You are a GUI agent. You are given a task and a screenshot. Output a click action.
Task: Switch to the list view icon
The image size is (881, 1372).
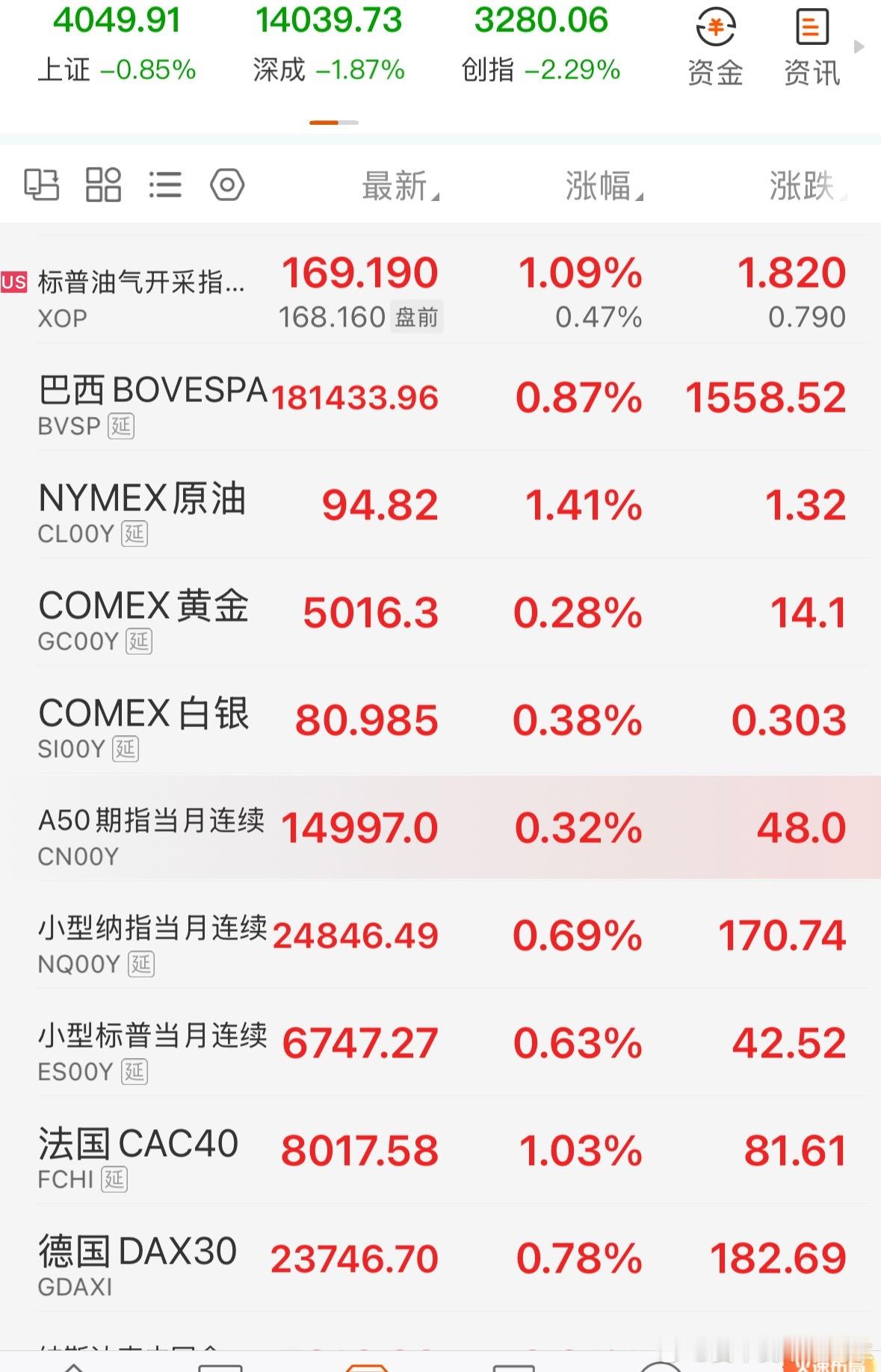click(166, 185)
